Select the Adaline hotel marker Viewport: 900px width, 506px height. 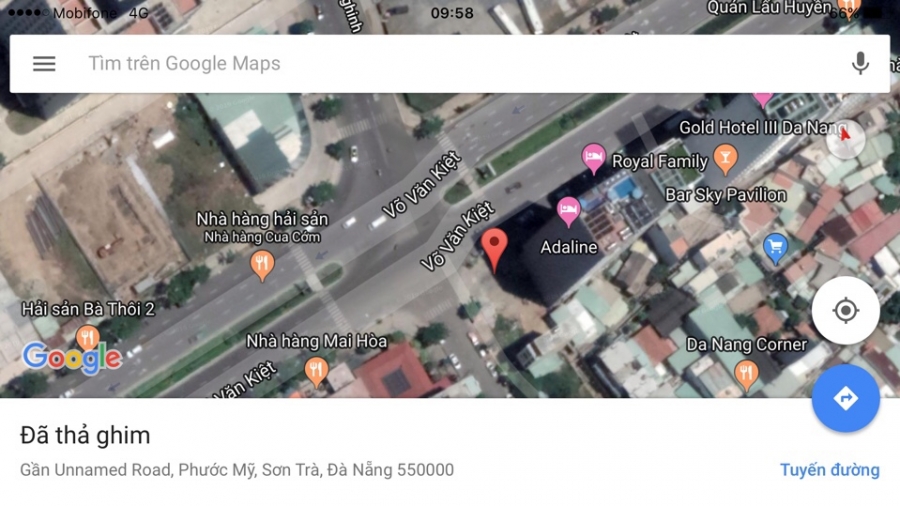pyautogui.click(x=568, y=211)
